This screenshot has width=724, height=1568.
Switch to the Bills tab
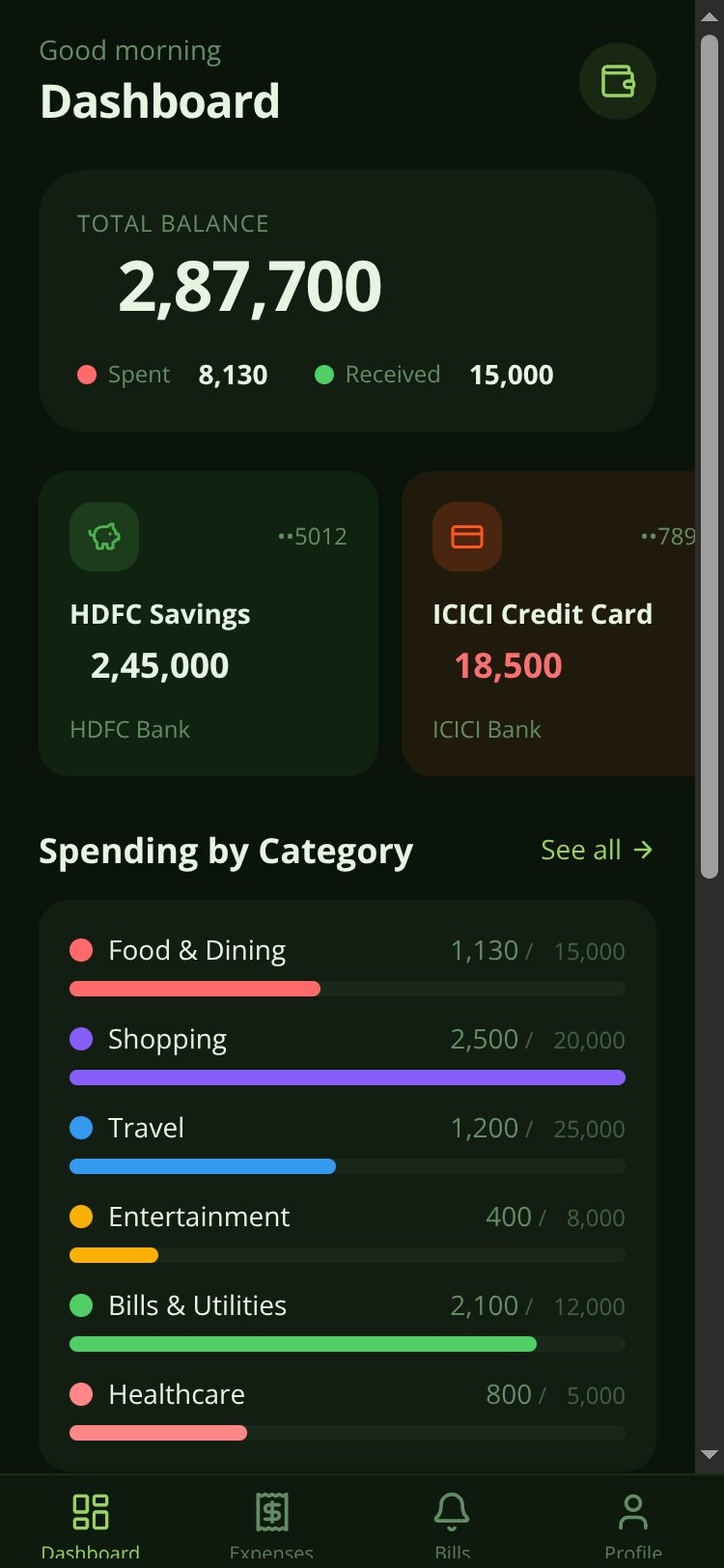tap(452, 1522)
